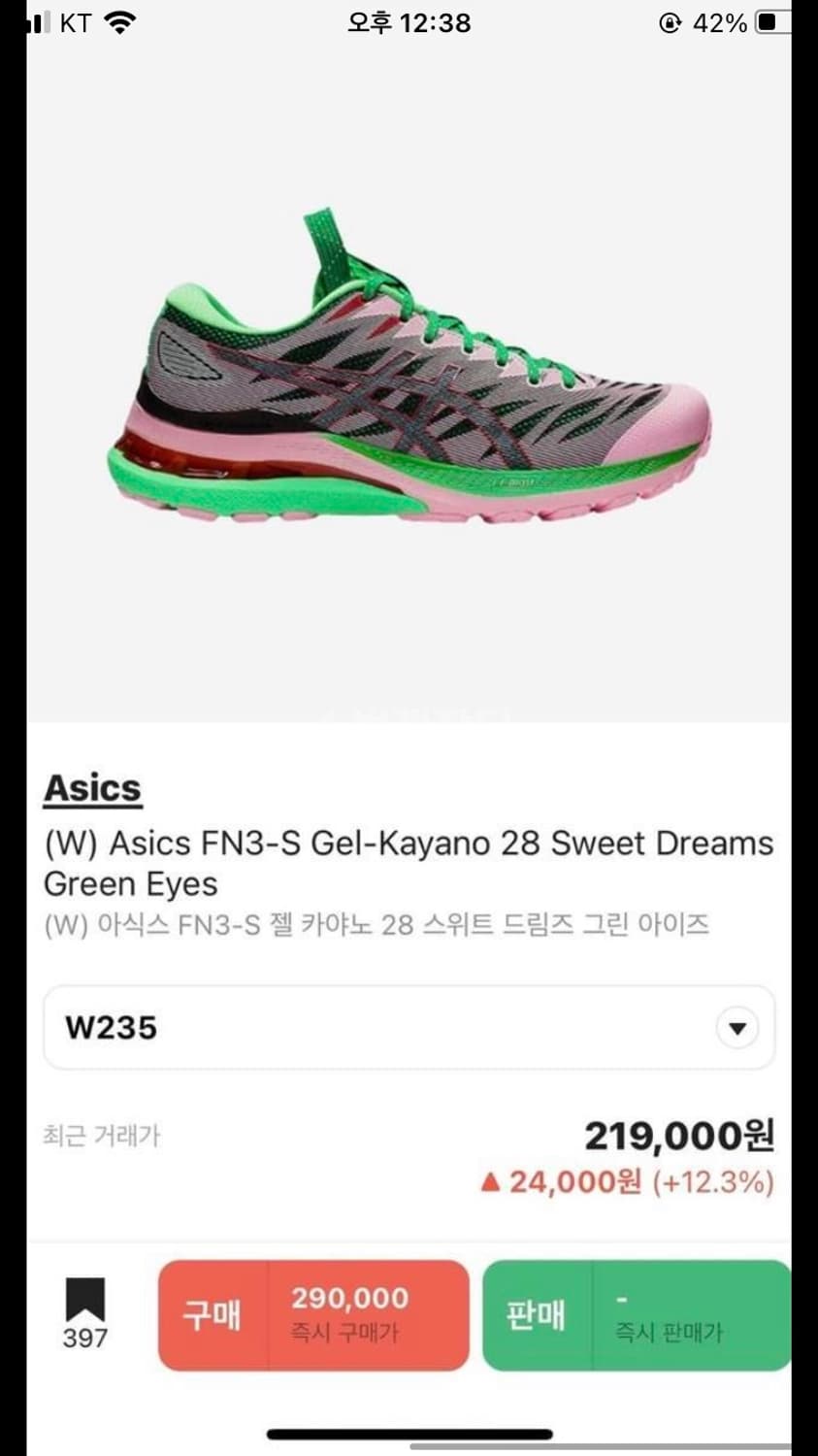The image size is (818, 1456).
Task: Tap the 최근 거래가 recent price label
Action: click(103, 1132)
